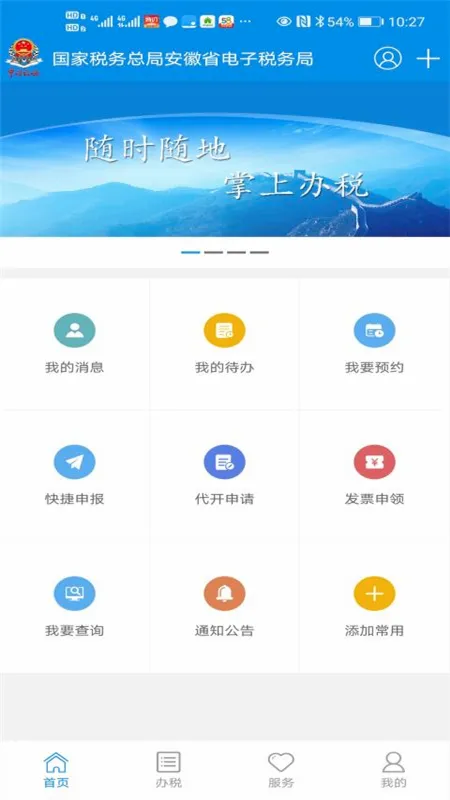Open 代开申请
This screenshot has width=450, height=800.
click(224, 476)
